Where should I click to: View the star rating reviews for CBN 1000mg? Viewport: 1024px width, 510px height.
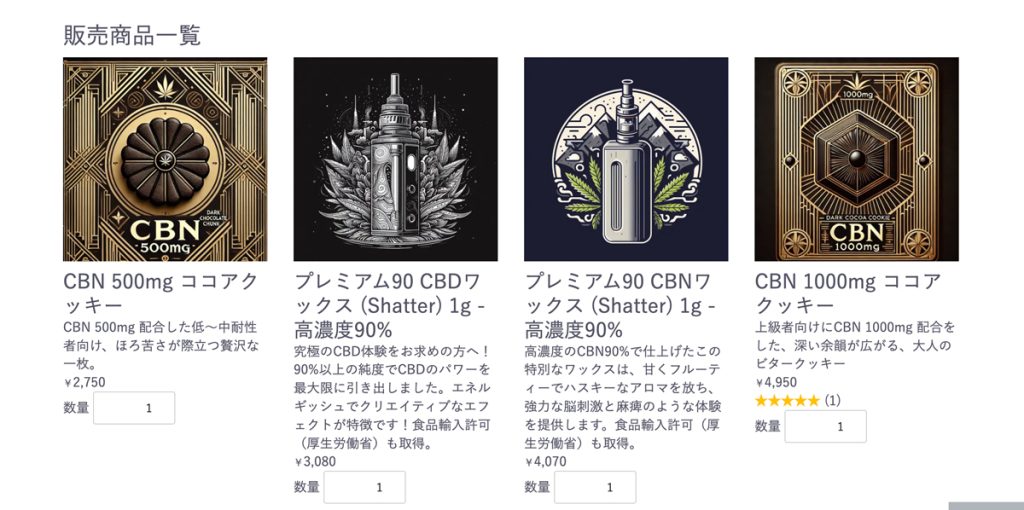coord(797,400)
